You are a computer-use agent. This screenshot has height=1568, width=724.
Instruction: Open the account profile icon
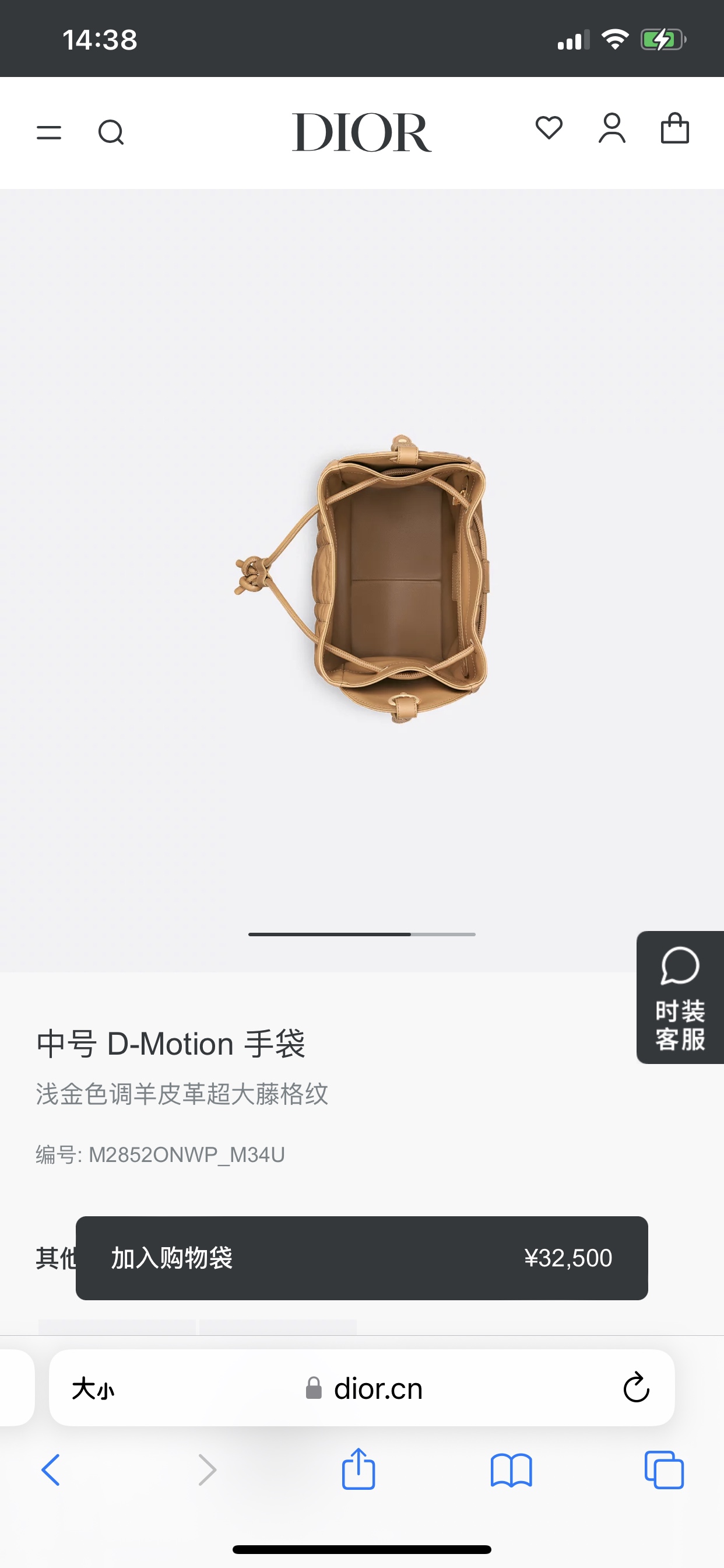point(612,128)
